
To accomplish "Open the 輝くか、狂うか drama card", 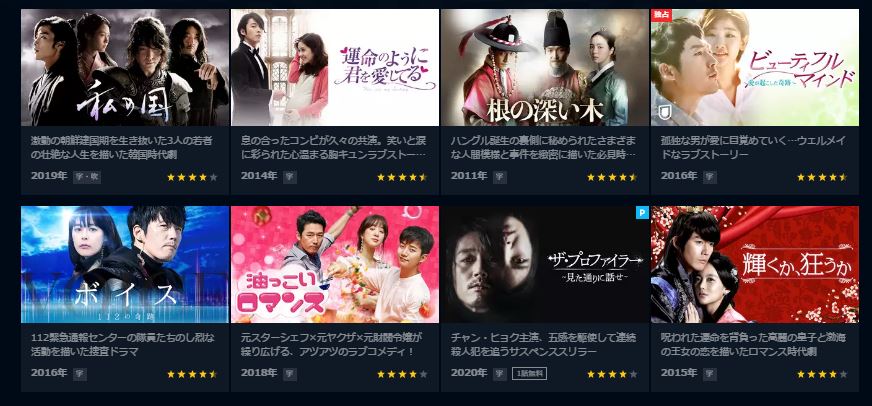I will click(x=755, y=264).
